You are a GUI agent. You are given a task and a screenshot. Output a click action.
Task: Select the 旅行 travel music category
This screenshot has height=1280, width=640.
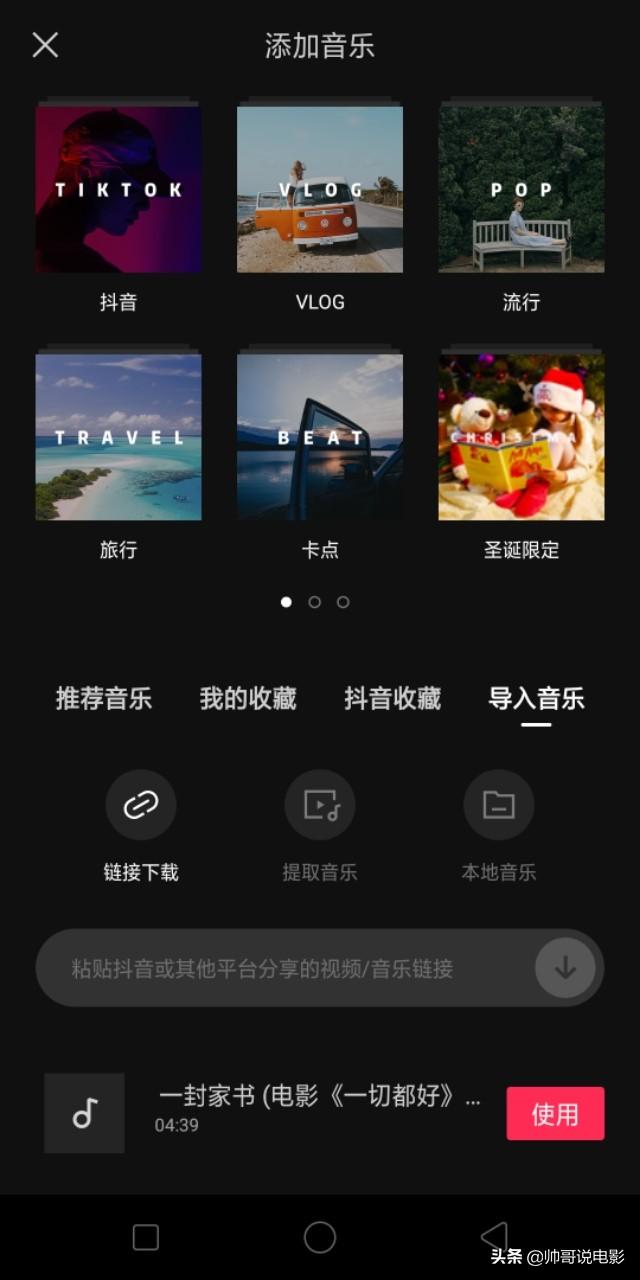pos(118,437)
